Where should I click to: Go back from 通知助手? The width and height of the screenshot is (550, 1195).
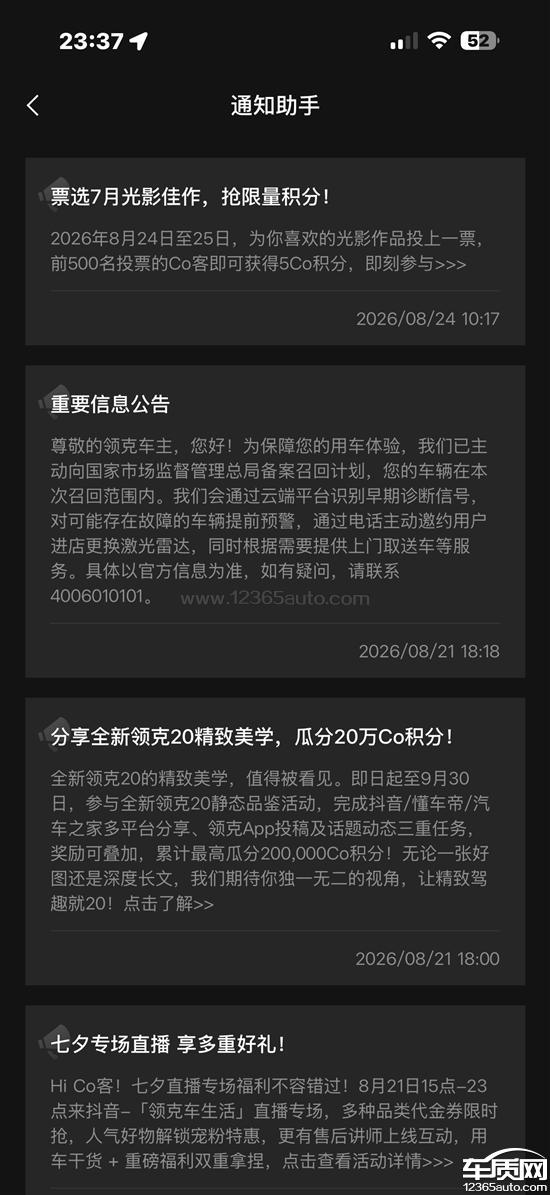(32, 105)
